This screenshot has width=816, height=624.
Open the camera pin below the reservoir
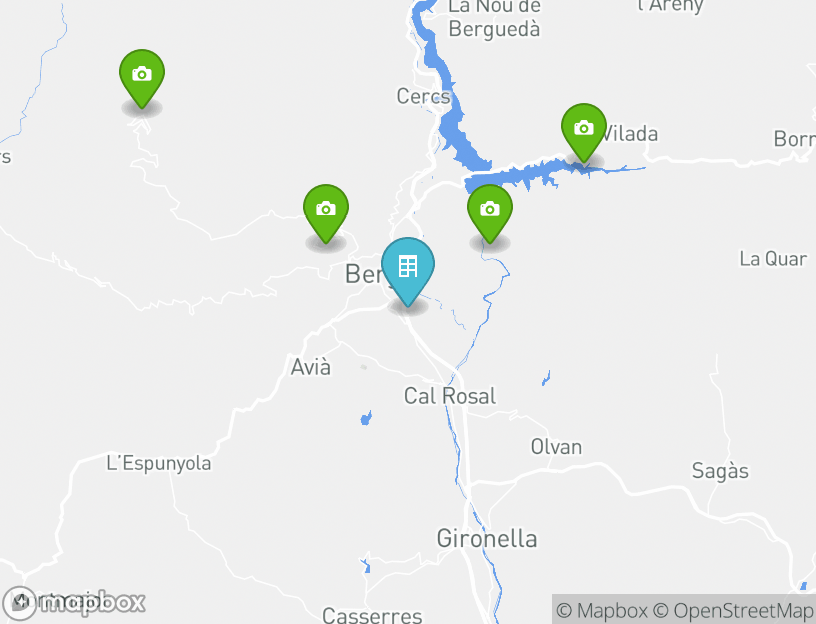[489, 211]
